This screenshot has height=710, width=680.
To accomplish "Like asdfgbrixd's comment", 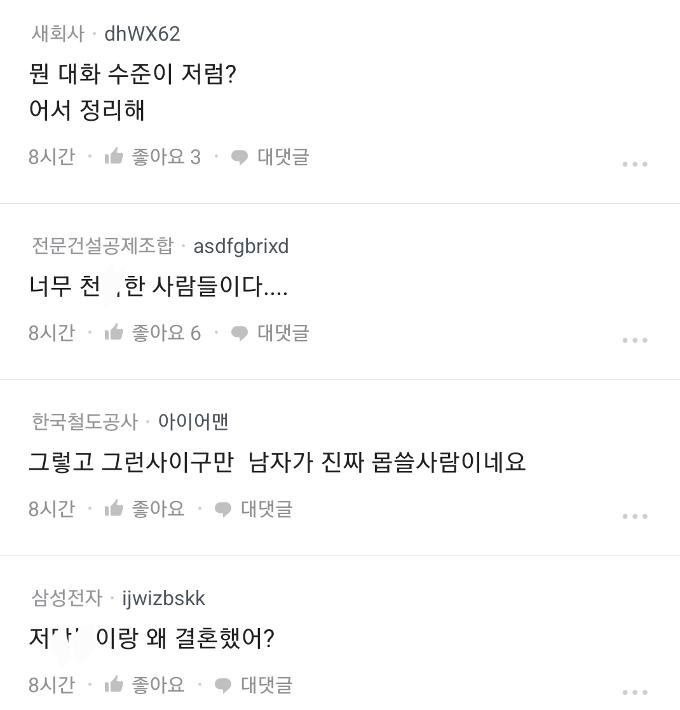I will pos(152,333).
